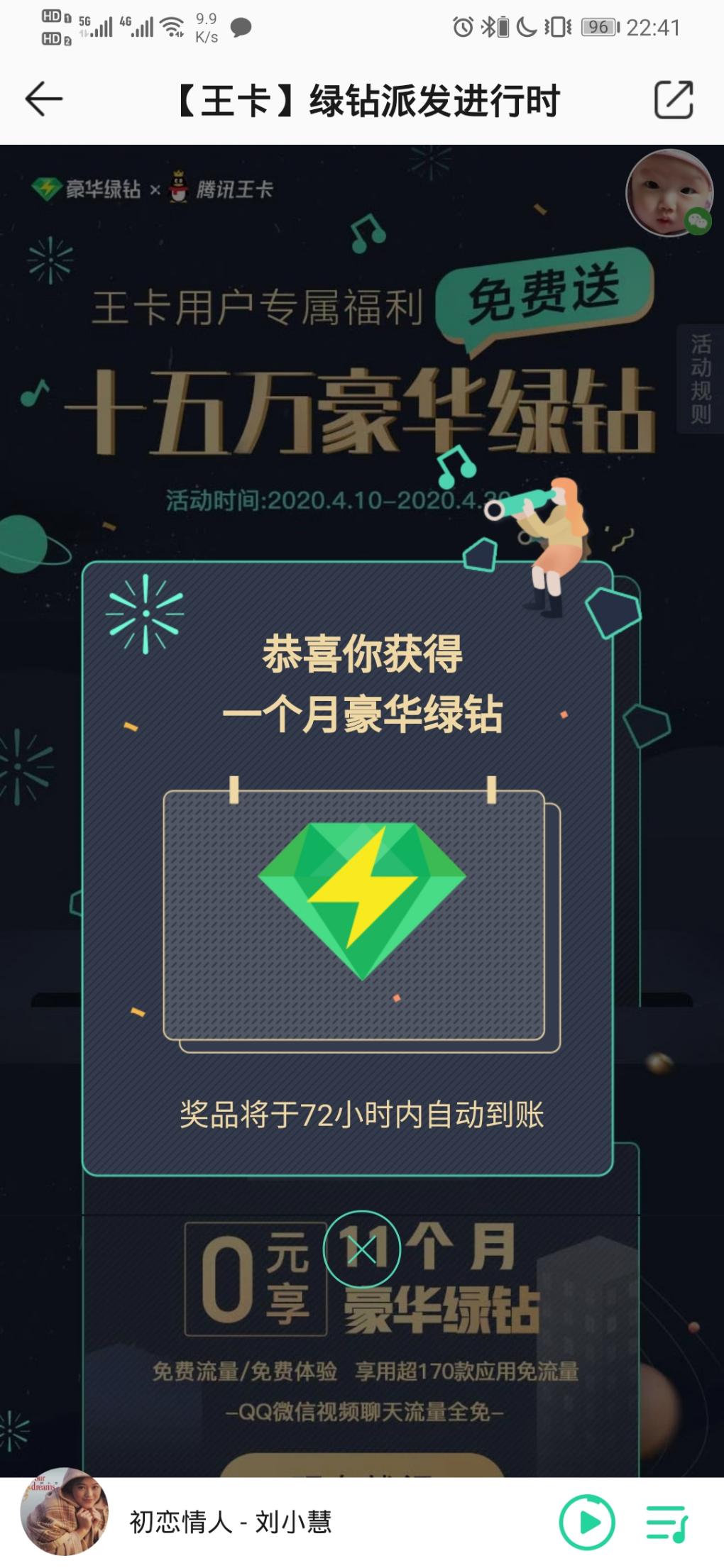
Task: Play the song 初恋情人 in mini player
Action: (x=586, y=1522)
